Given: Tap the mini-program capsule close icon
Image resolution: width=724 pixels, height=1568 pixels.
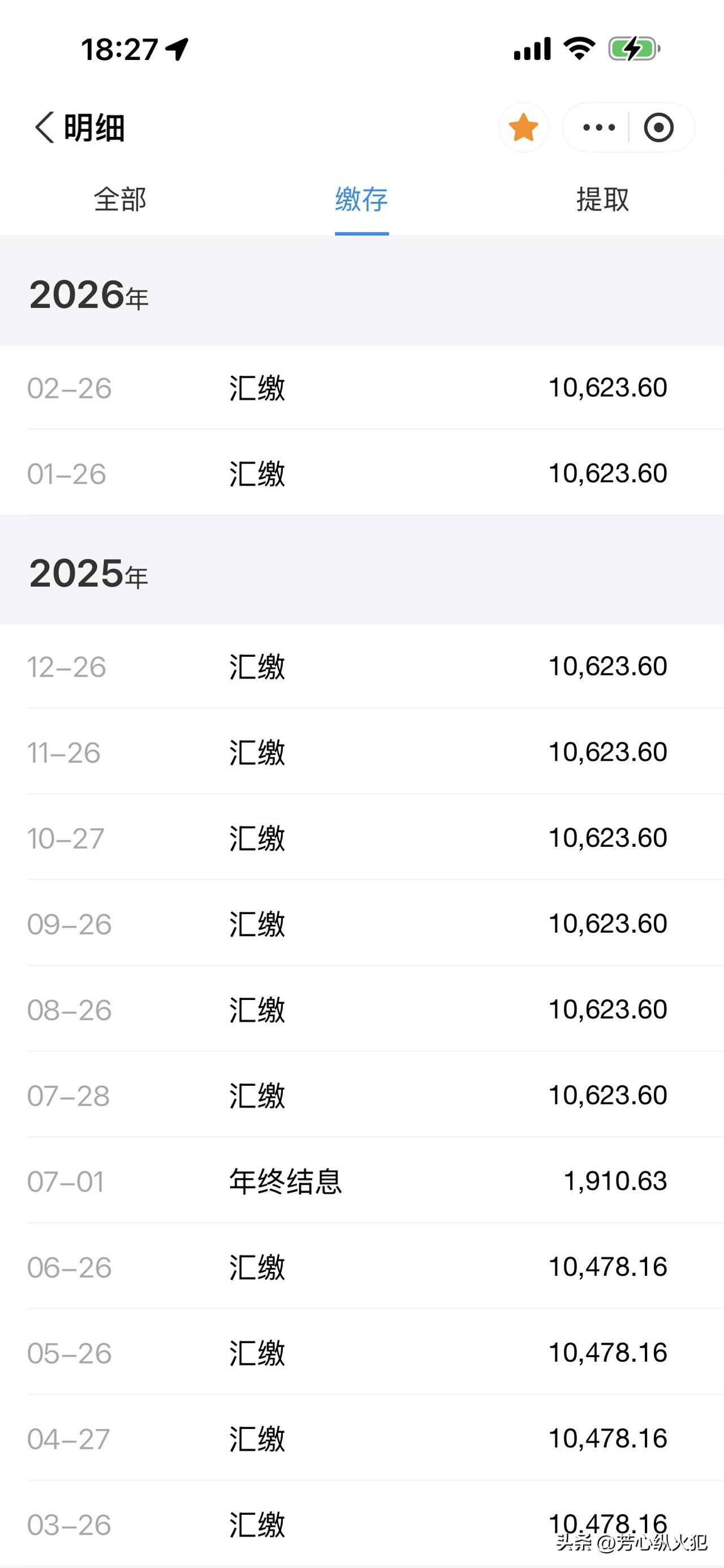Looking at the screenshot, I should 660,128.
